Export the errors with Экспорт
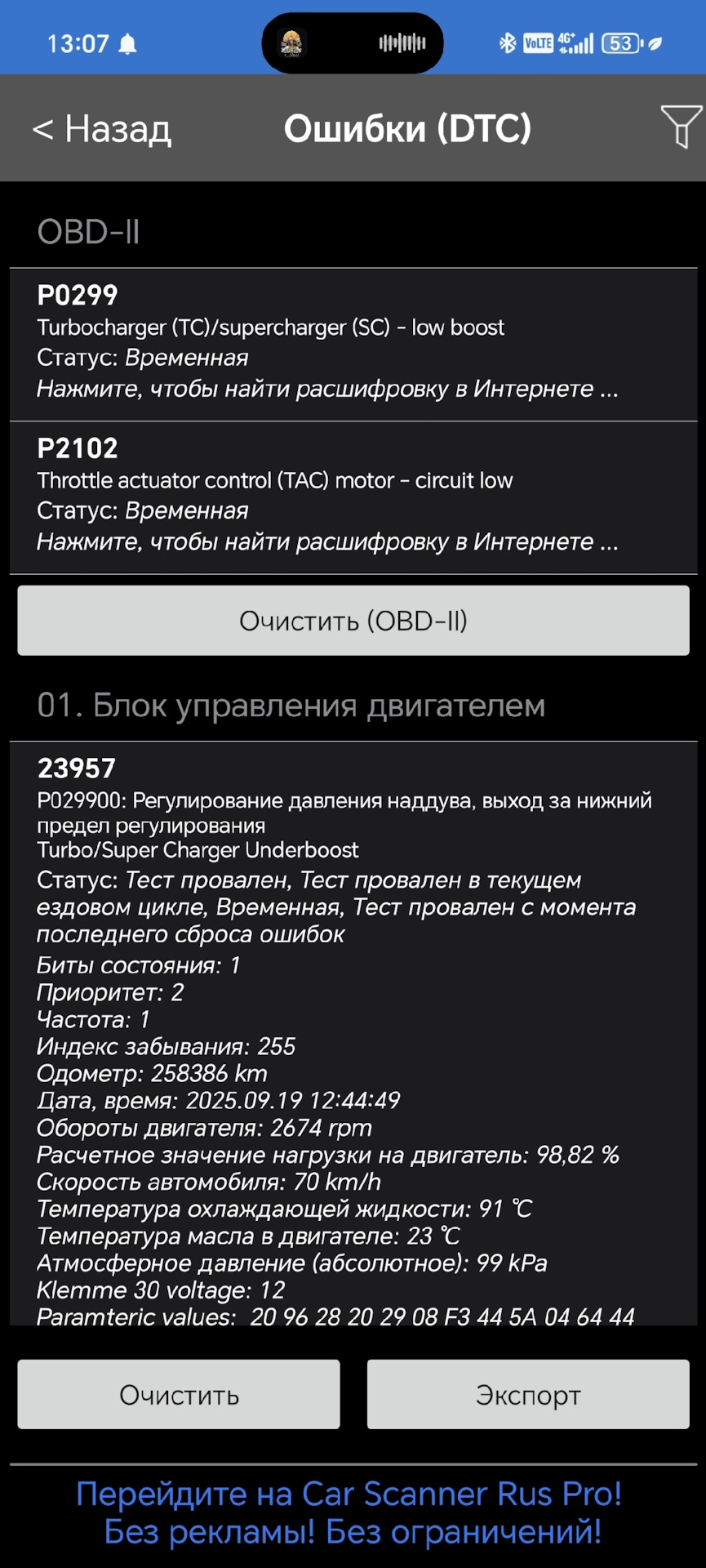Viewport: 706px width, 1568px height. [528, 1394]
